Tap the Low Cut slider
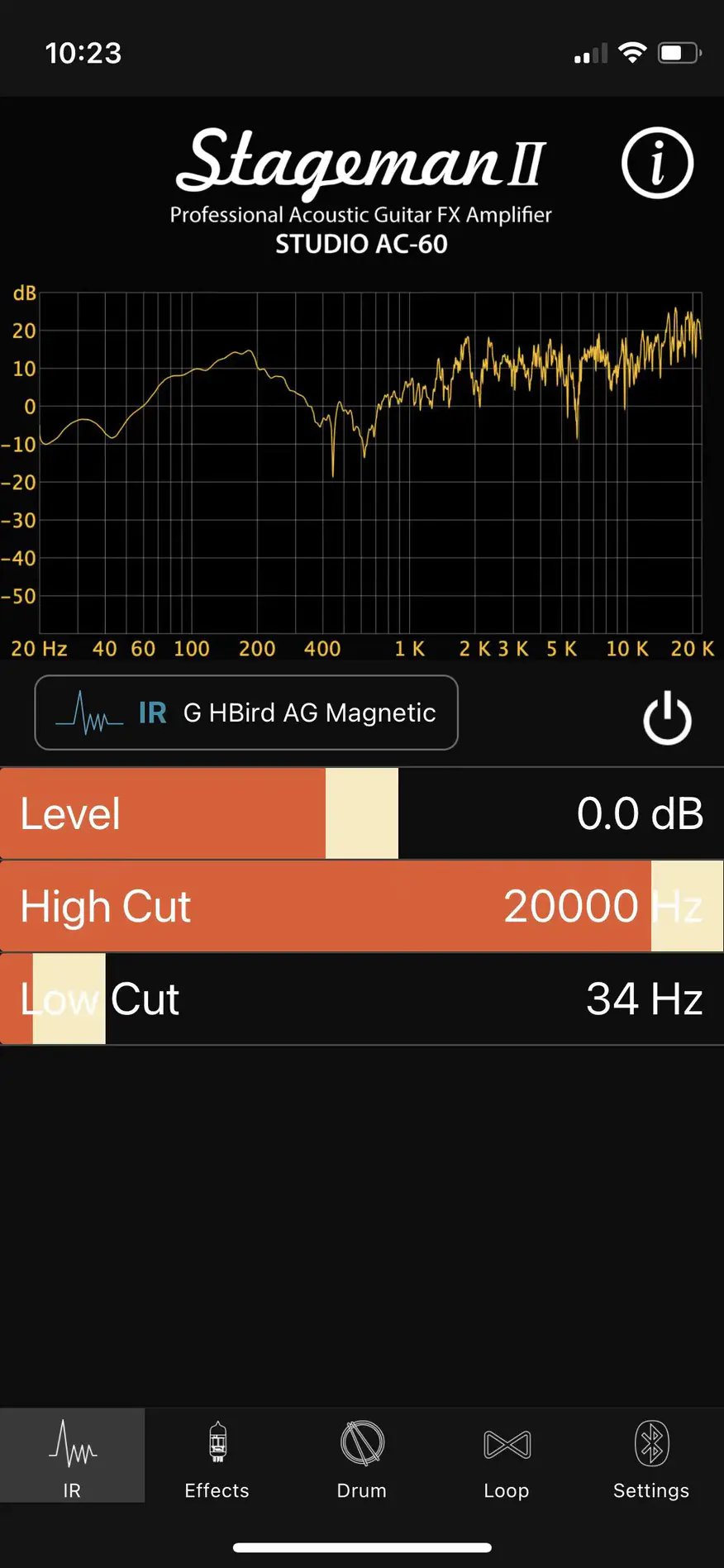The width and height of the screenshot is (724, 1568). [x=362, y=998]
